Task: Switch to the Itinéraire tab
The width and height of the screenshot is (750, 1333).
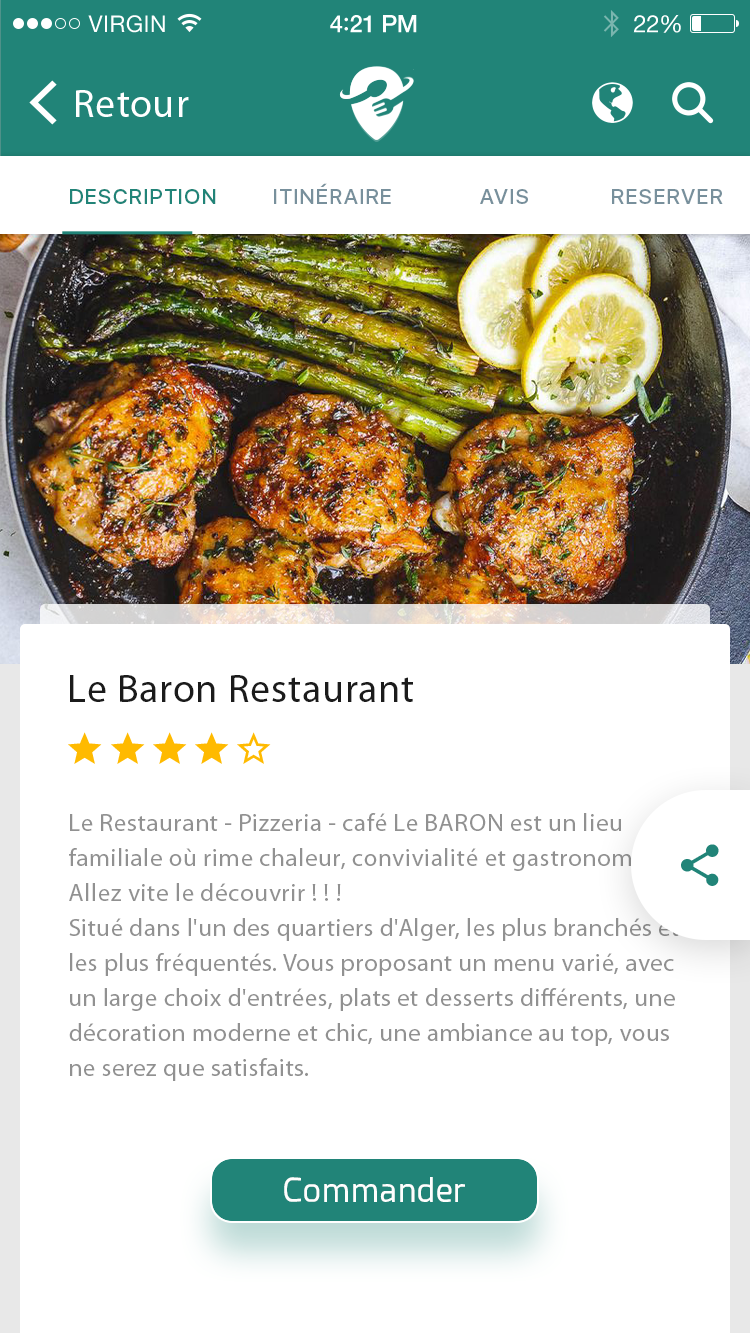Action: [x=332, y=197]
